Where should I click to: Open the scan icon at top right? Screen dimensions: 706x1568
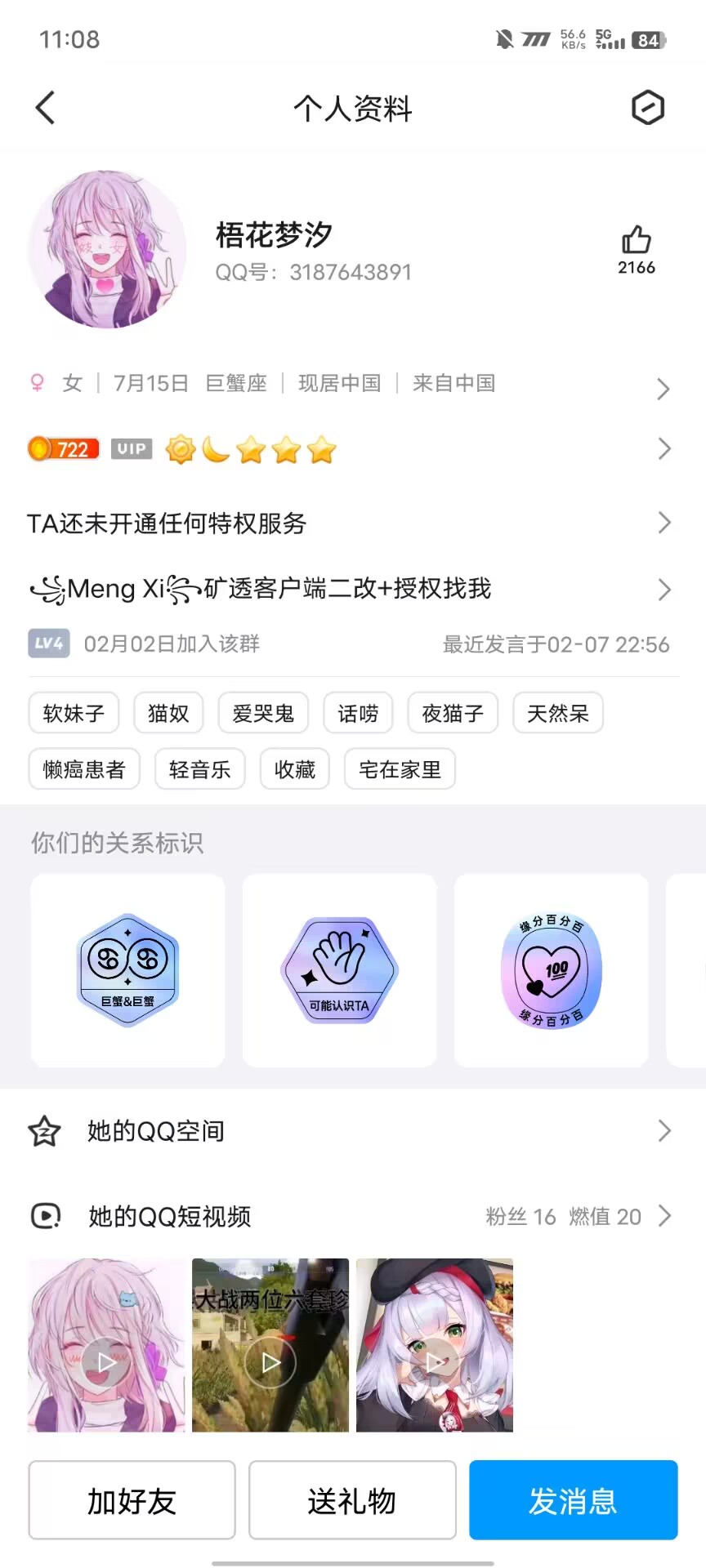[x=649, y=107]
